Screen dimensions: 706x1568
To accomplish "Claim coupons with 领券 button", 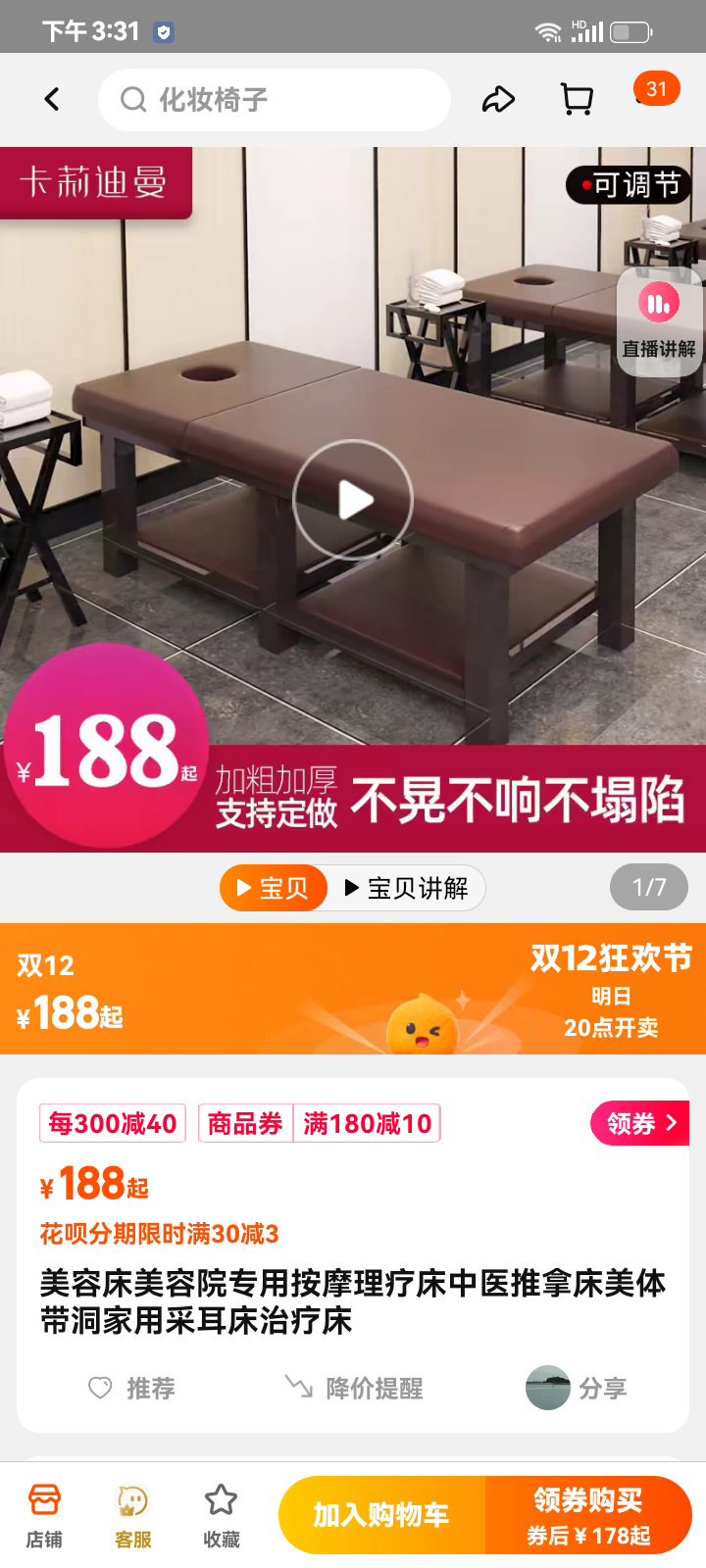I will 641,1123.
